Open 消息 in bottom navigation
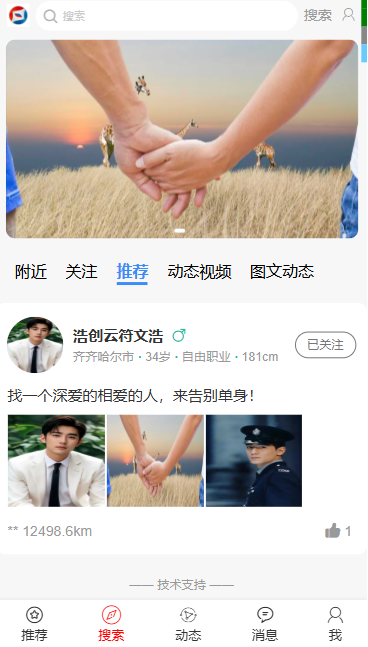368x647 pixels. click(x=265, y=624)
